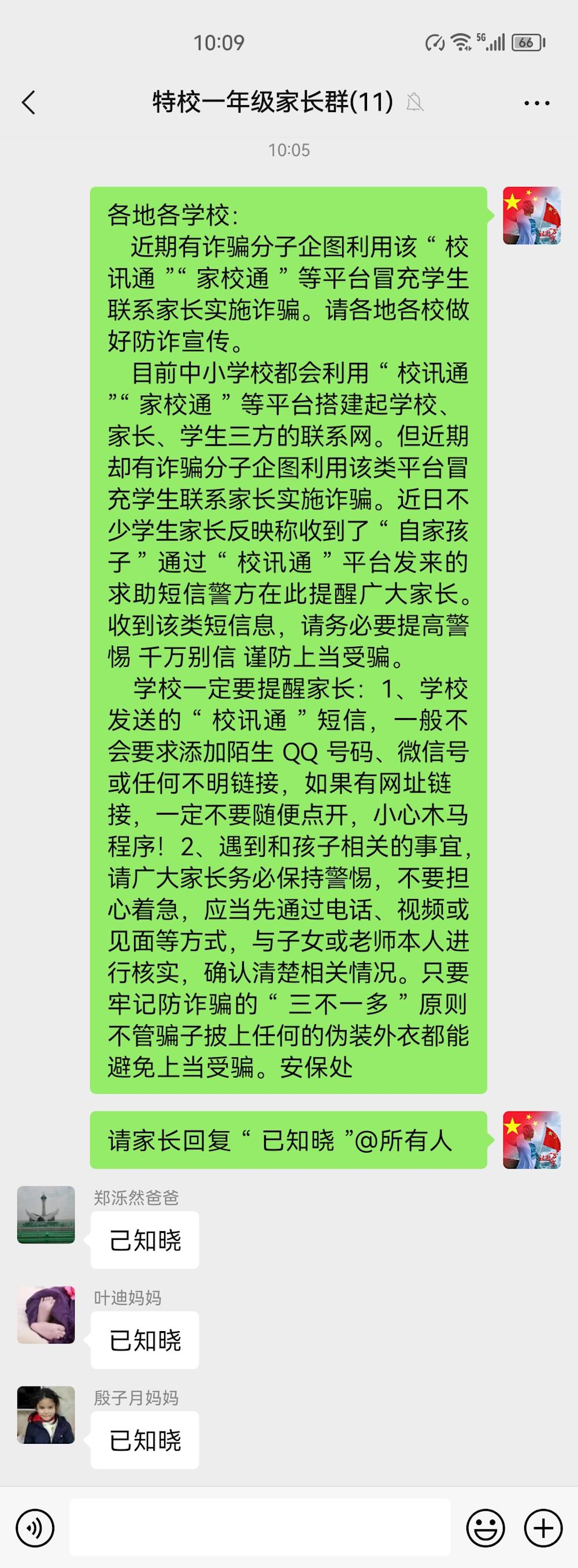The image size is (578, 1568).
Task: Open the plus attachments menu
Action: tap(543, 1528)
